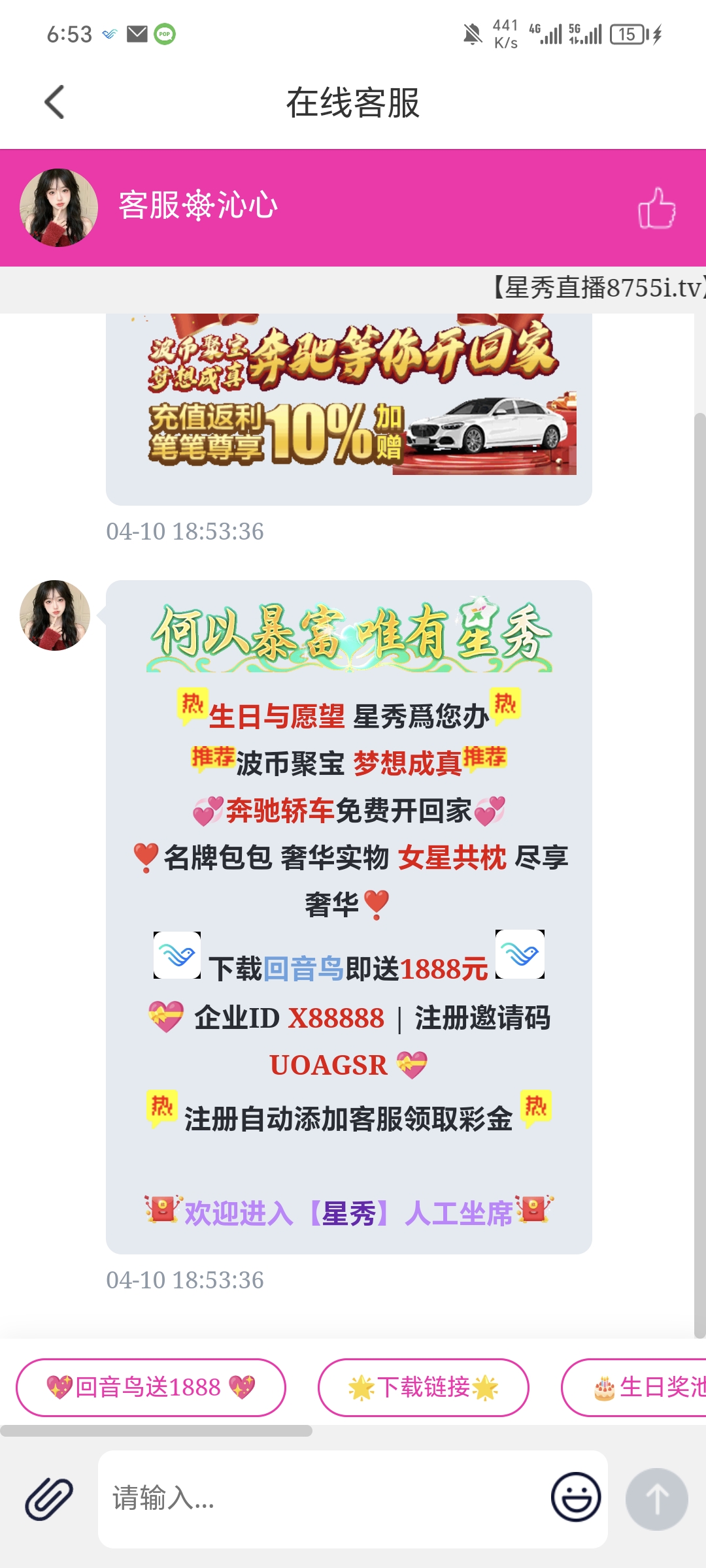Send the message with the arrow button
Image resolution: width=706 pixels, height=1568 pixels.
click(656, 1499)
